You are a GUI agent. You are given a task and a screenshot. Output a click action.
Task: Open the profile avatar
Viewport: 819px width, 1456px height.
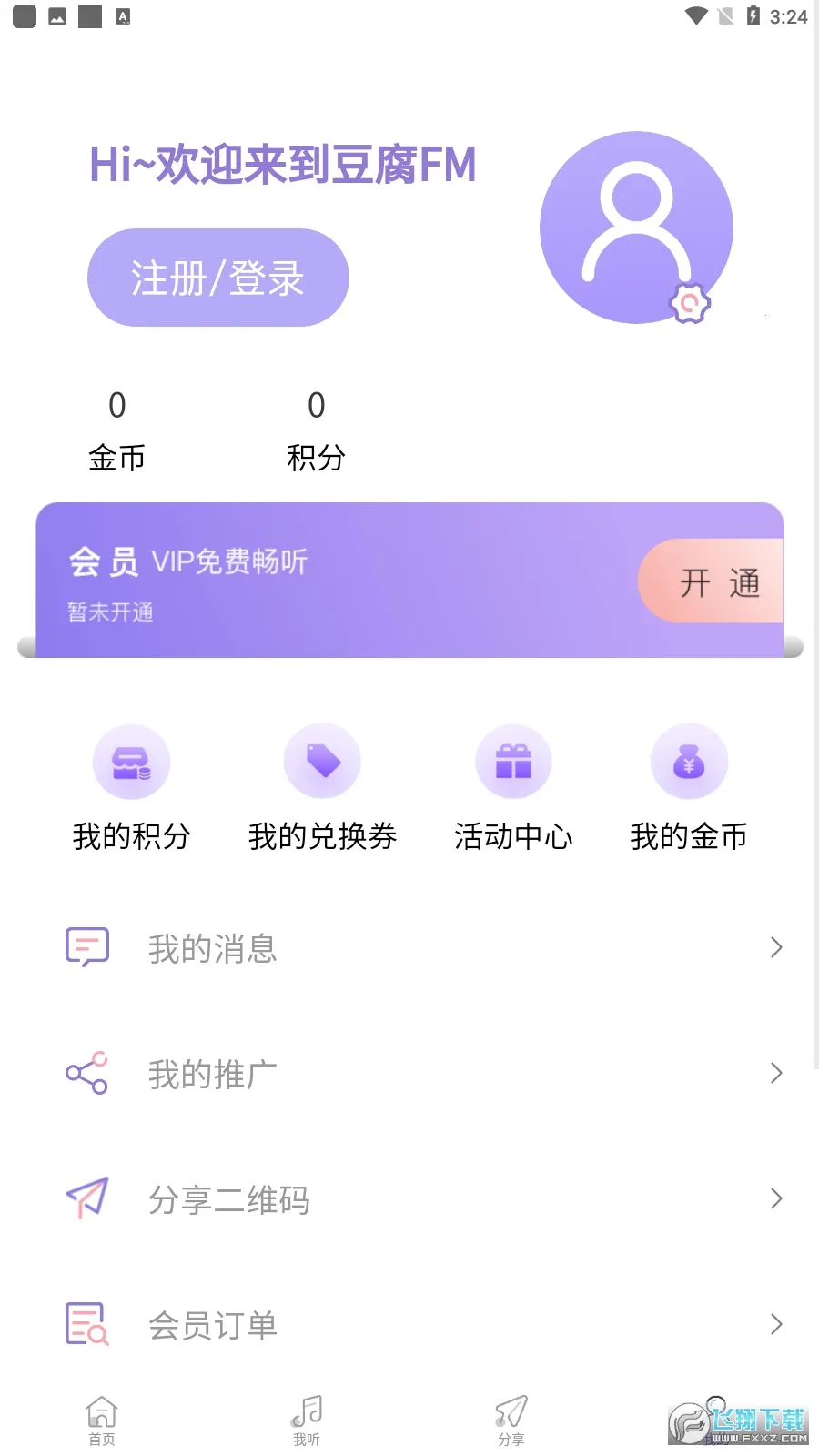(636, 227)
